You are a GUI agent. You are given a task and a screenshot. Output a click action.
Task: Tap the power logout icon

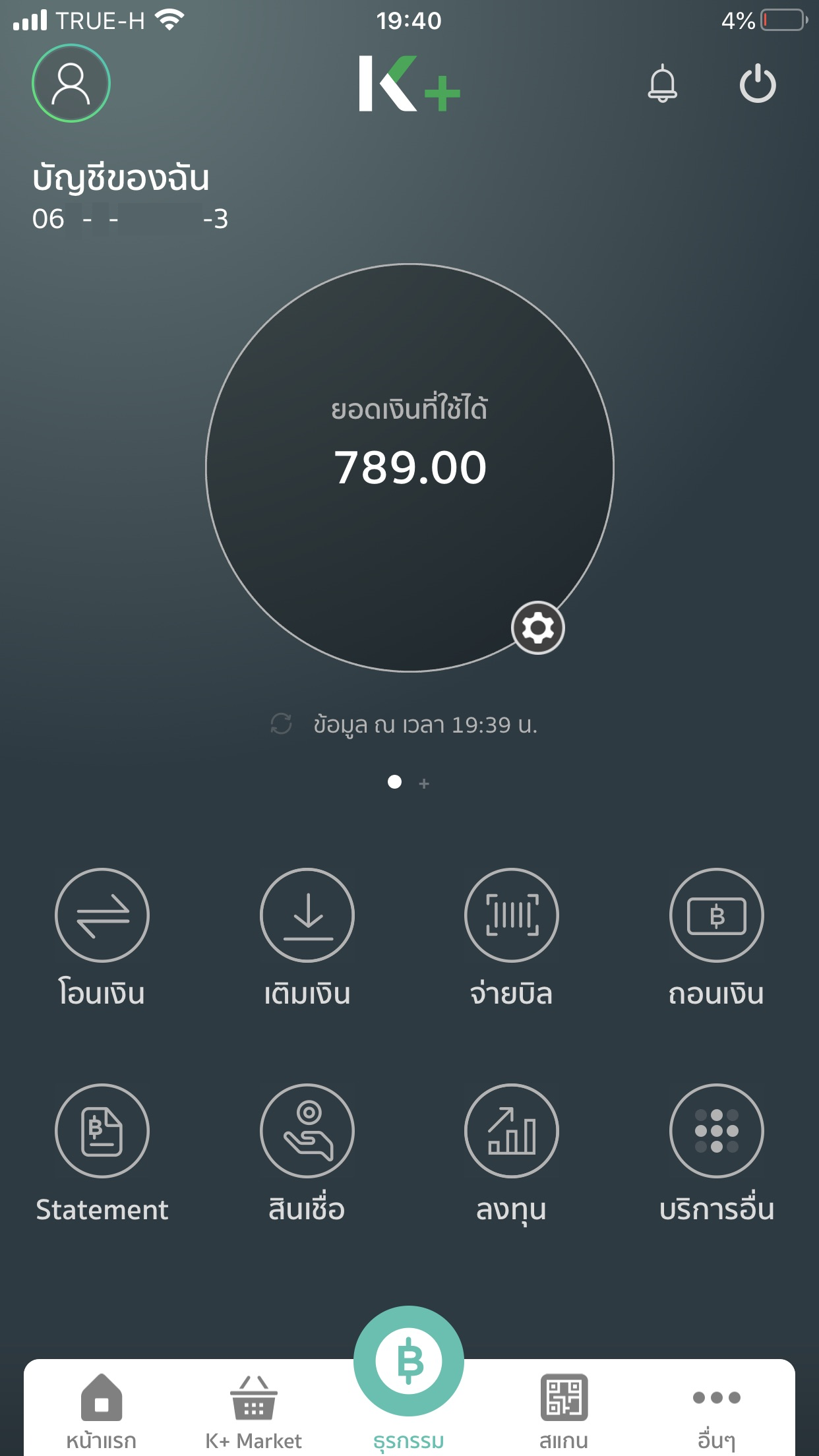point(758,84)
